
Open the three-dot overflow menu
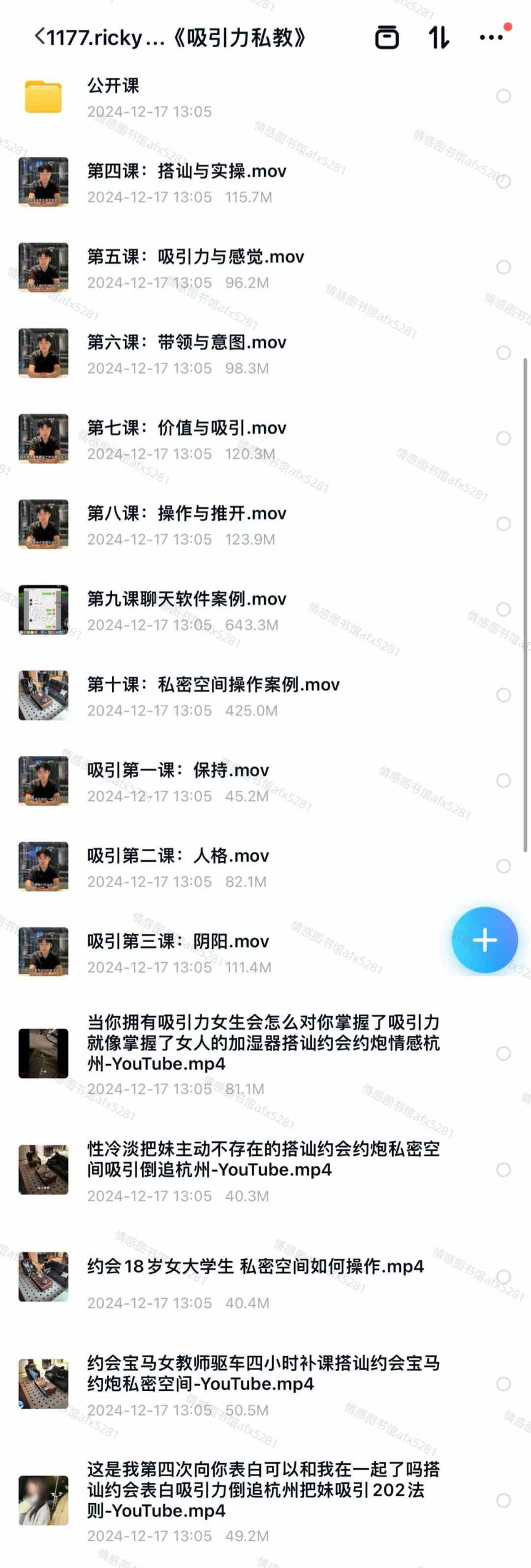point(491,38)
